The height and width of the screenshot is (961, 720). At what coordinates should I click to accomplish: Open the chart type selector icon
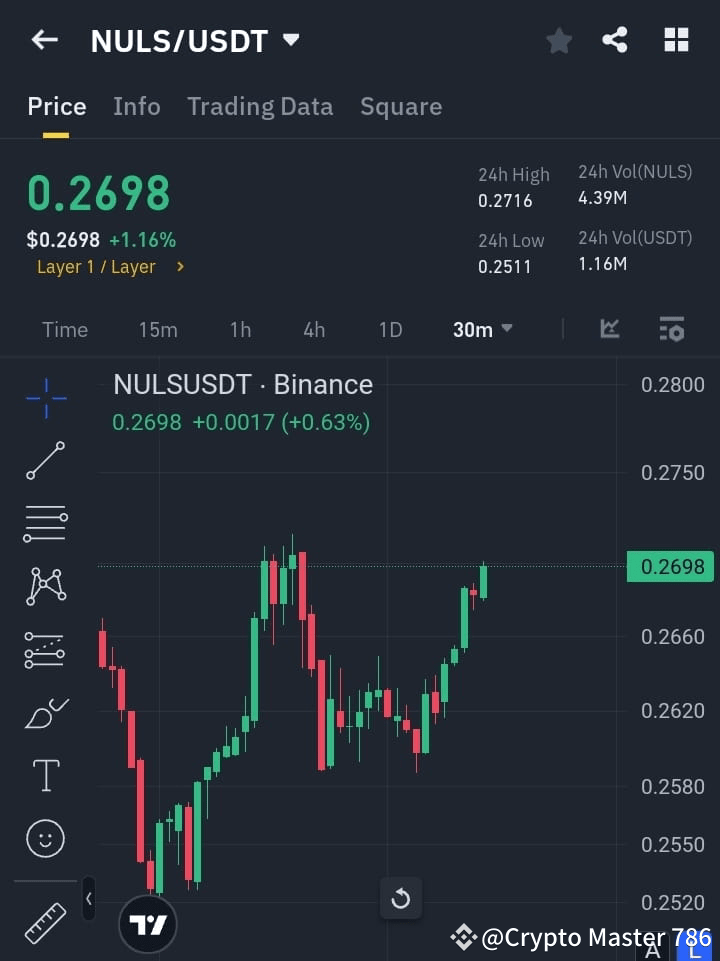tap(609, 329)
